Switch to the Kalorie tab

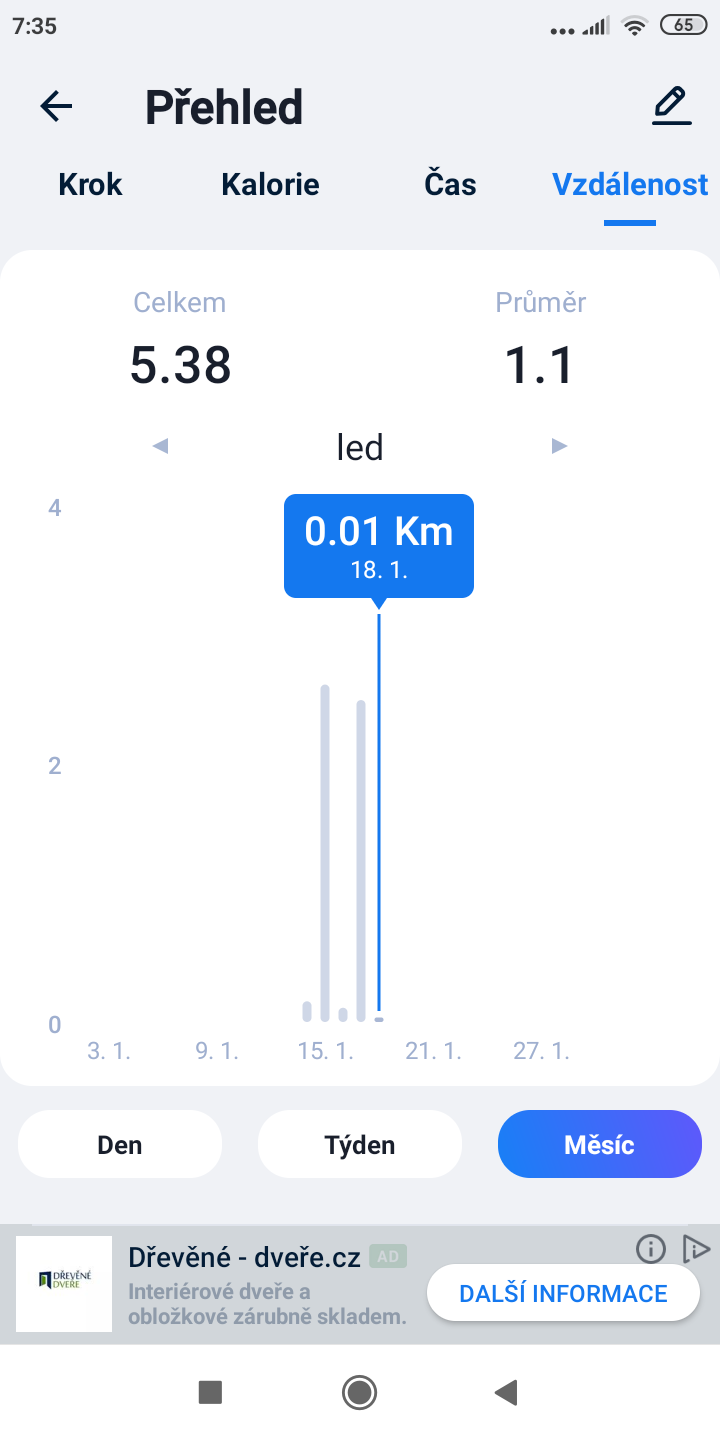coord(270,184)
